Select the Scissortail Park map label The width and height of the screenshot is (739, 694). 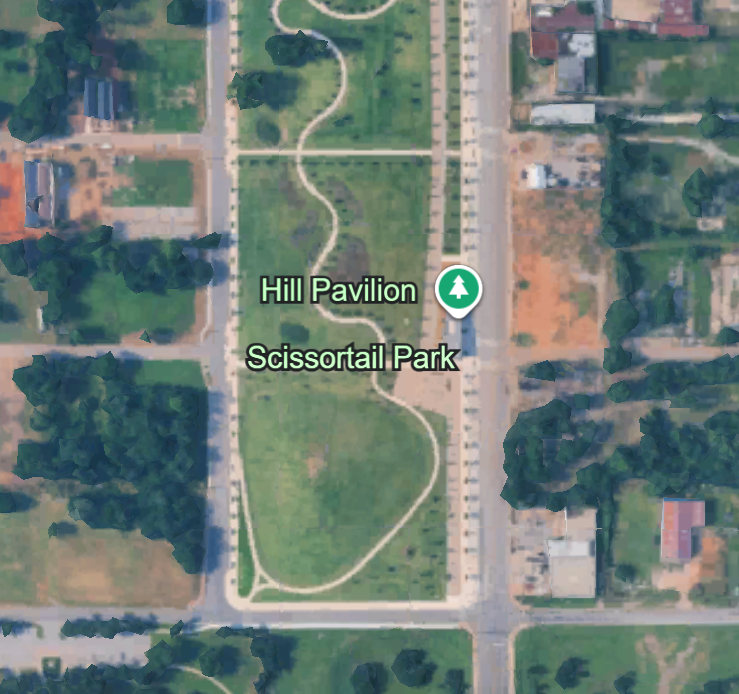352,357
